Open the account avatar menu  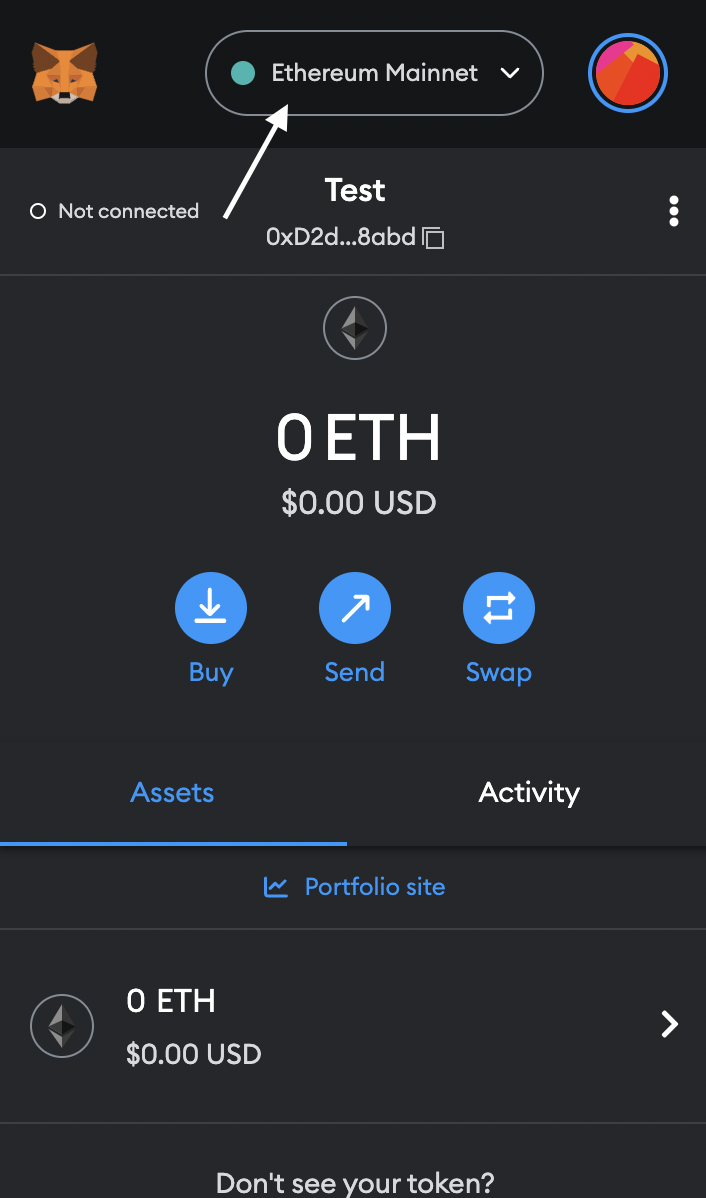pos(628,73)
